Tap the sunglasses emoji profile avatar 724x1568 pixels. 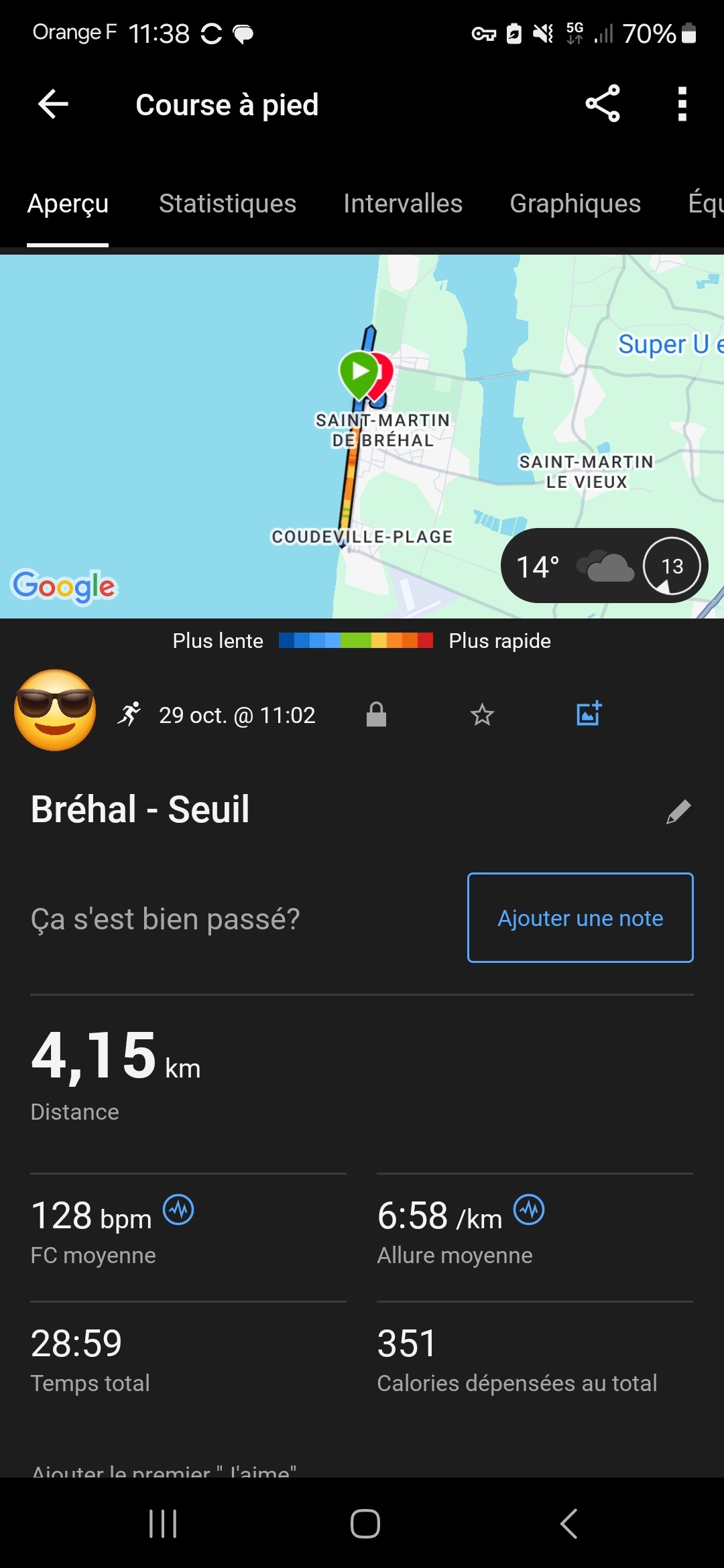tap(55, 711)
